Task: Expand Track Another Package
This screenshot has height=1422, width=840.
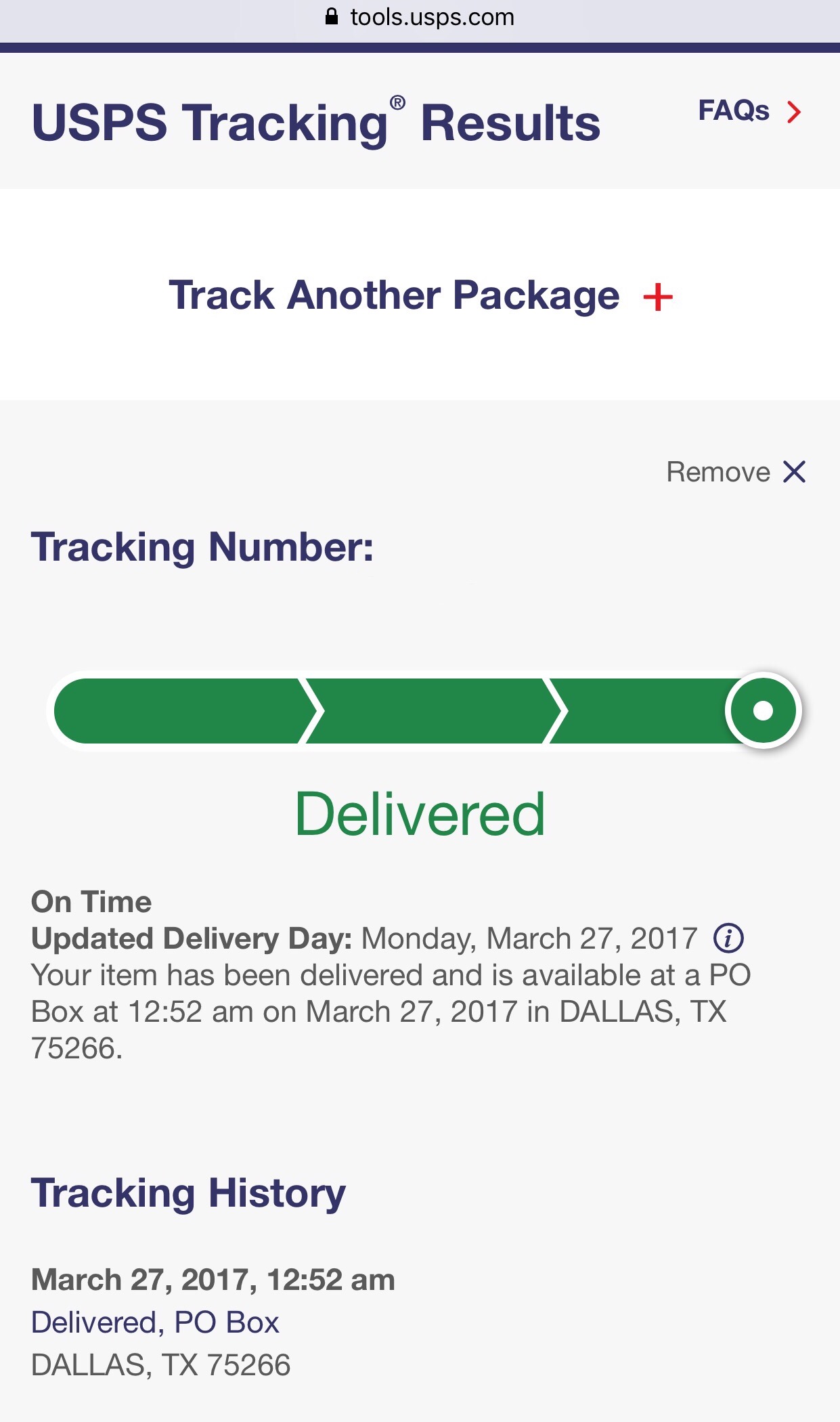Action: coord(420,296)
